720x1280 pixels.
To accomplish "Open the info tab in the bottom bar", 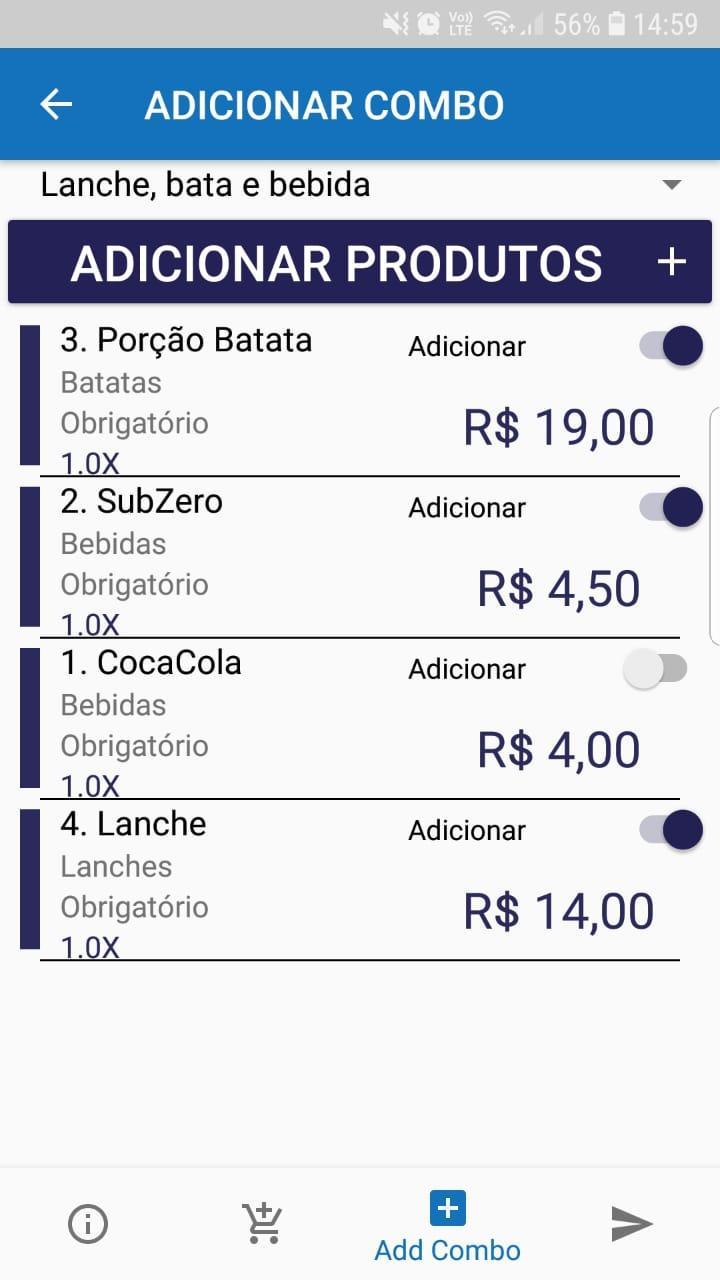I will [88, 1224].
